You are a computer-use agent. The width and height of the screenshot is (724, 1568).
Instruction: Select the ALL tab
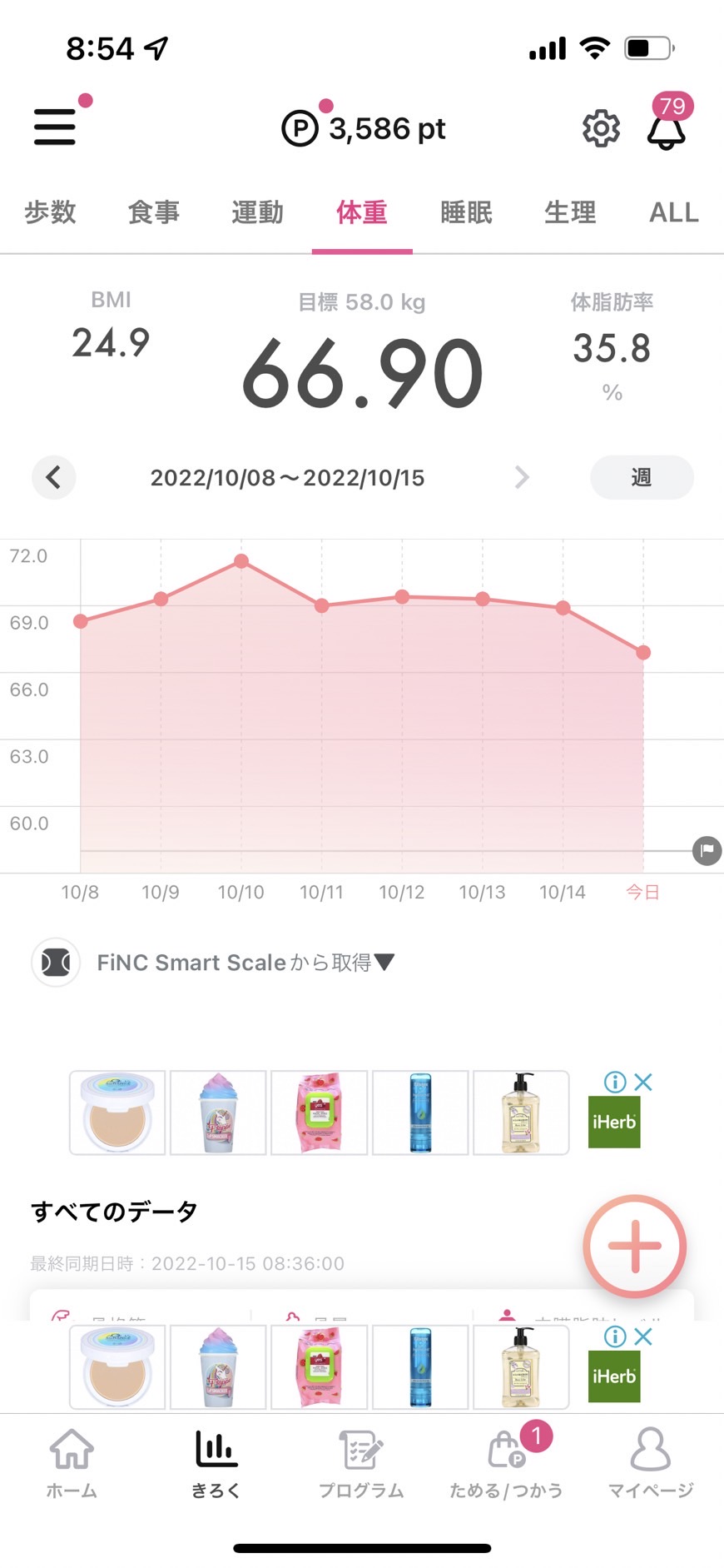pyautogui.click(x=674, y=212)
